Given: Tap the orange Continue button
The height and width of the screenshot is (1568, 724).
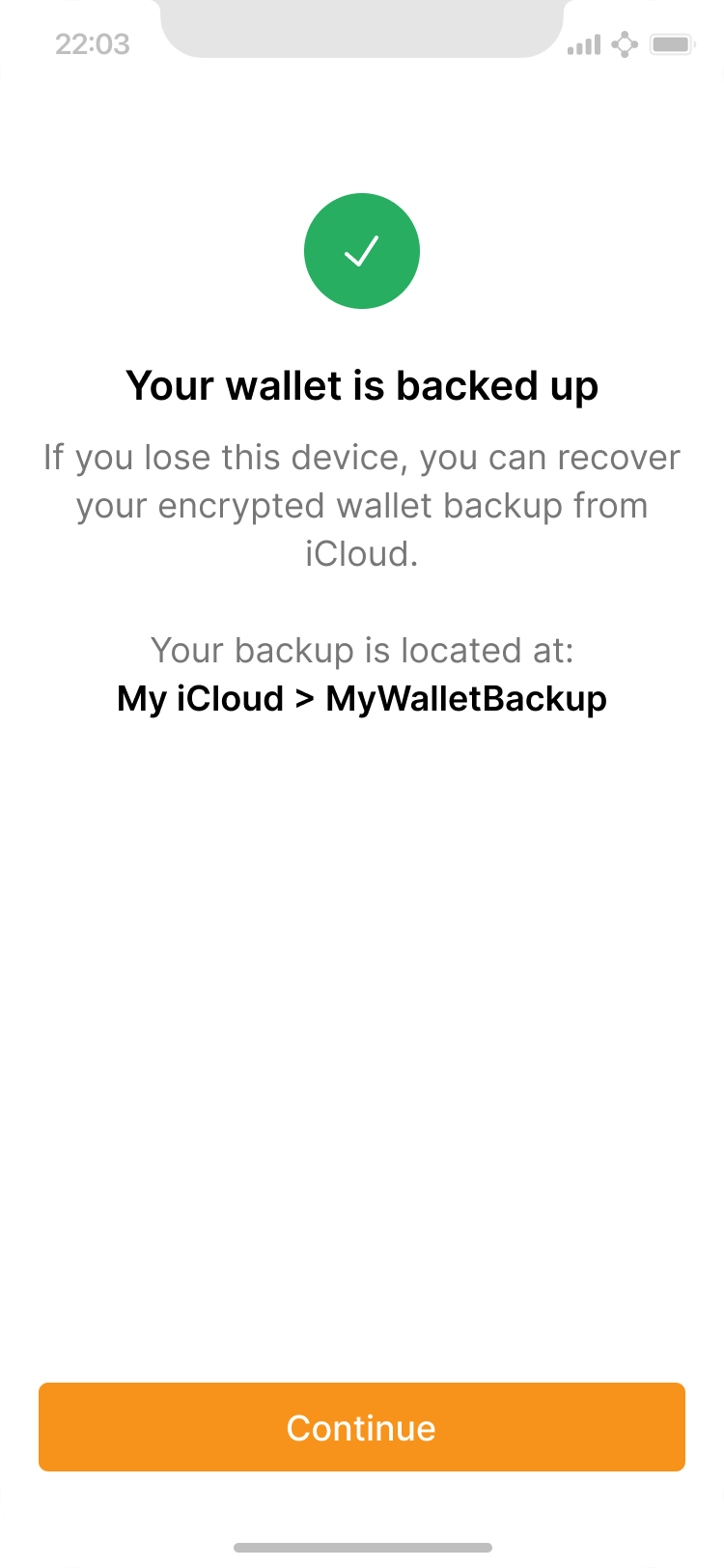Looking at the screenshot, I should (362, 1427).
